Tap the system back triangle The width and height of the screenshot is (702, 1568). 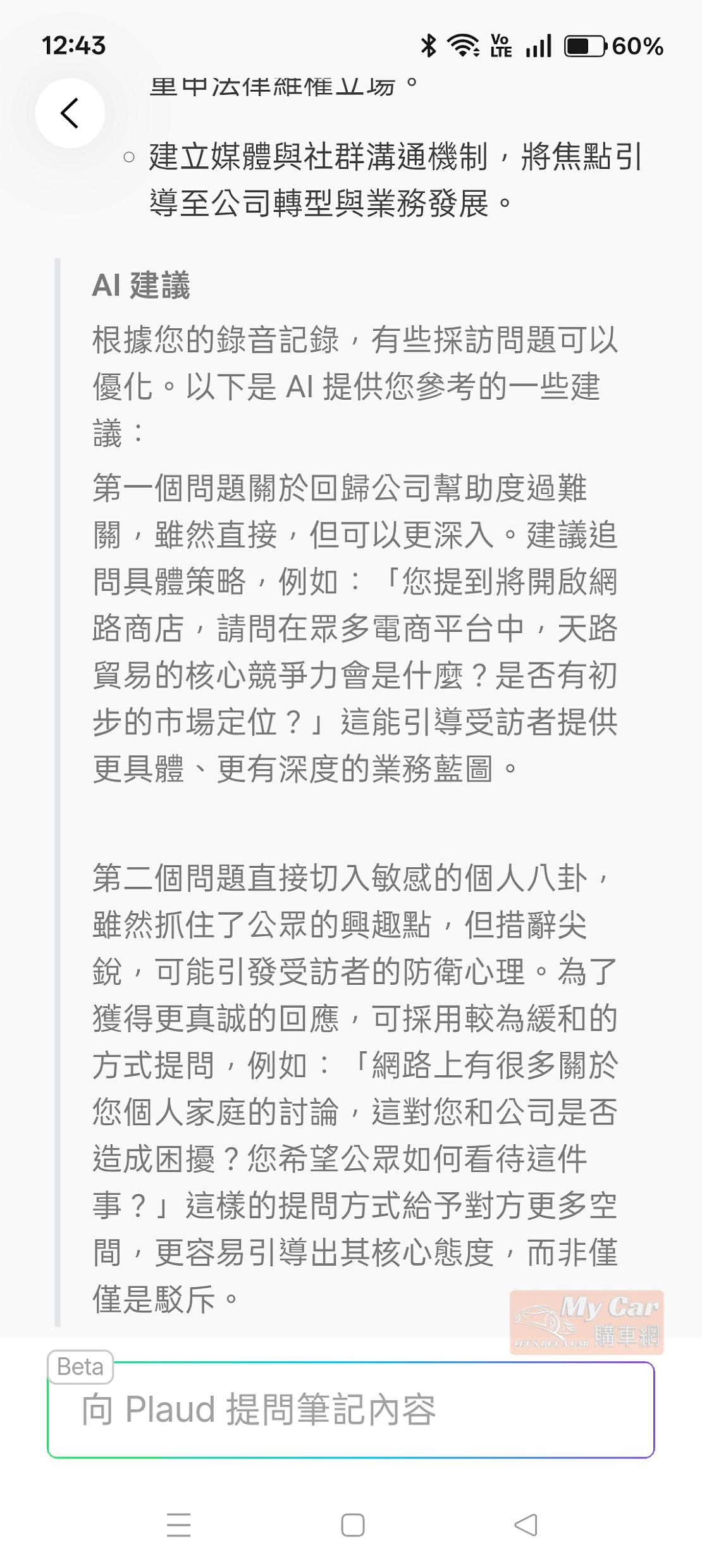pos(526,1524)
